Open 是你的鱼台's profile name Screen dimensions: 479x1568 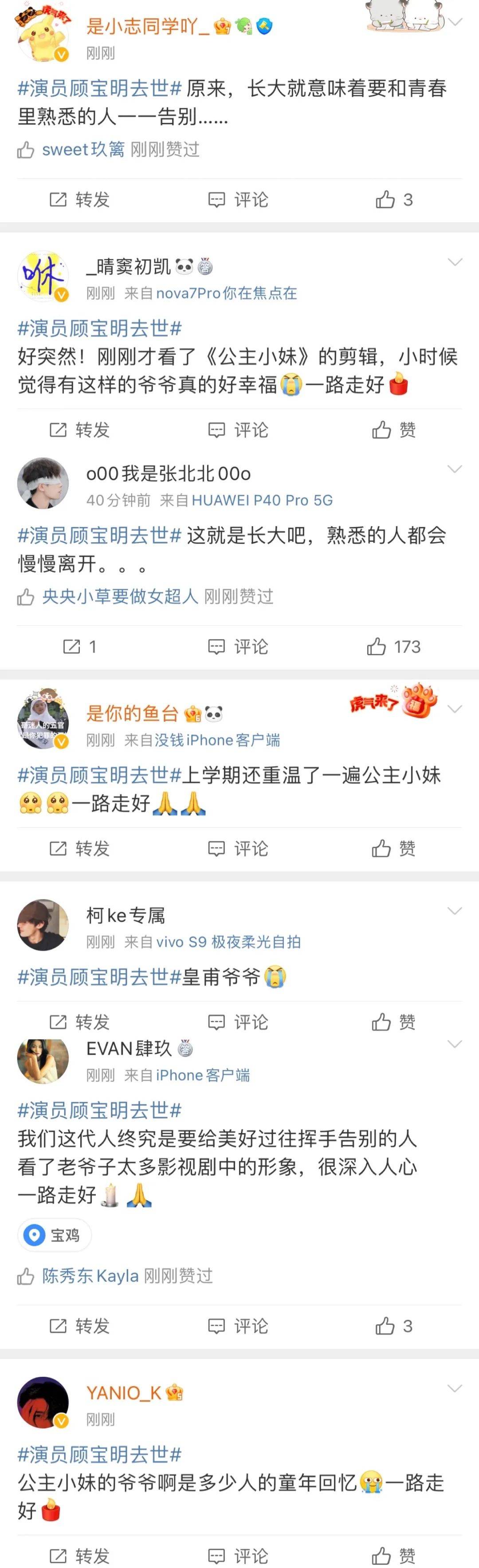tap(132, 713)
